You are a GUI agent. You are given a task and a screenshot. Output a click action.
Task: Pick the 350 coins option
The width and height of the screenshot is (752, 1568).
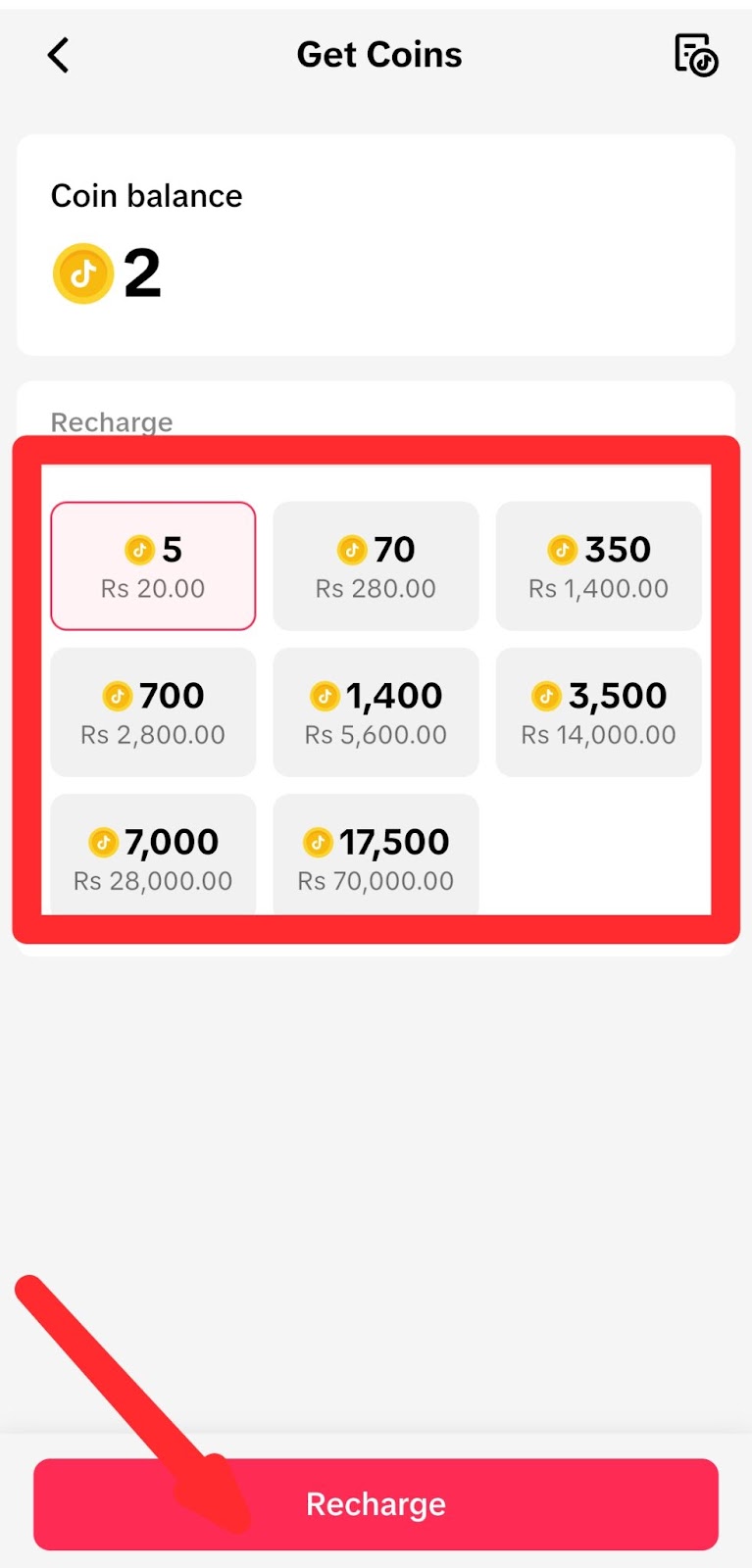pos(598,566)
